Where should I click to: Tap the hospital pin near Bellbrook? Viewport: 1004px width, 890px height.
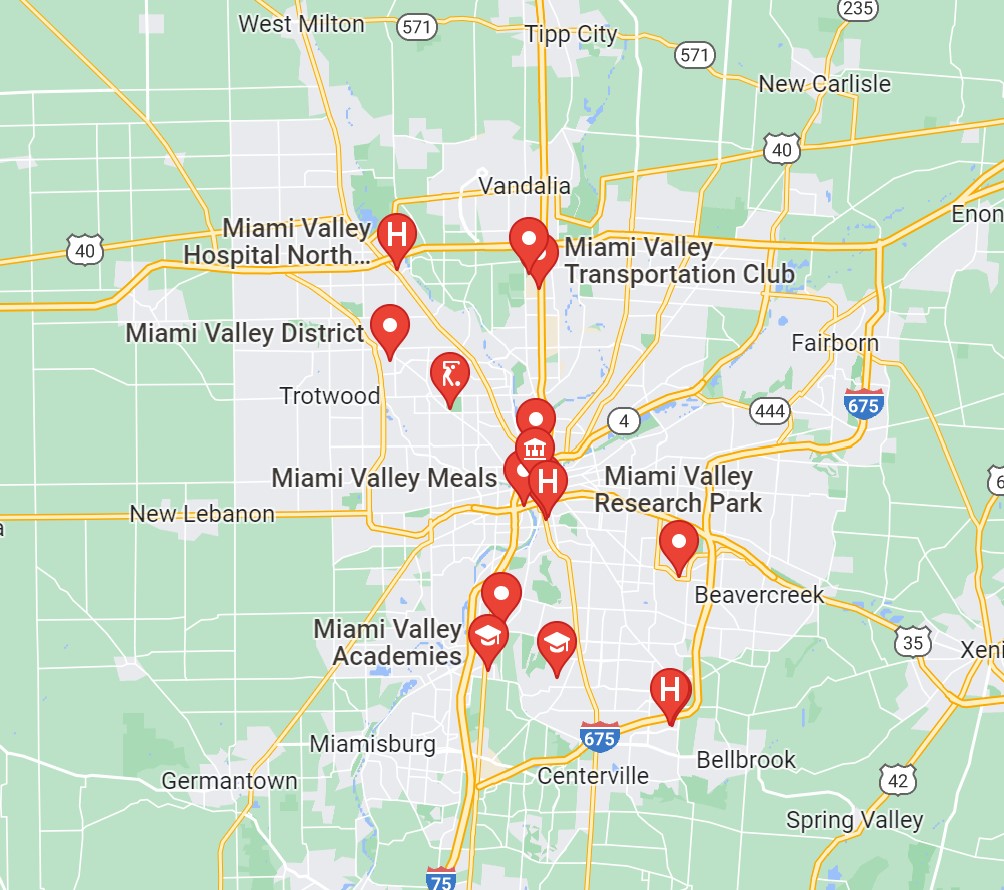(670, 689)
